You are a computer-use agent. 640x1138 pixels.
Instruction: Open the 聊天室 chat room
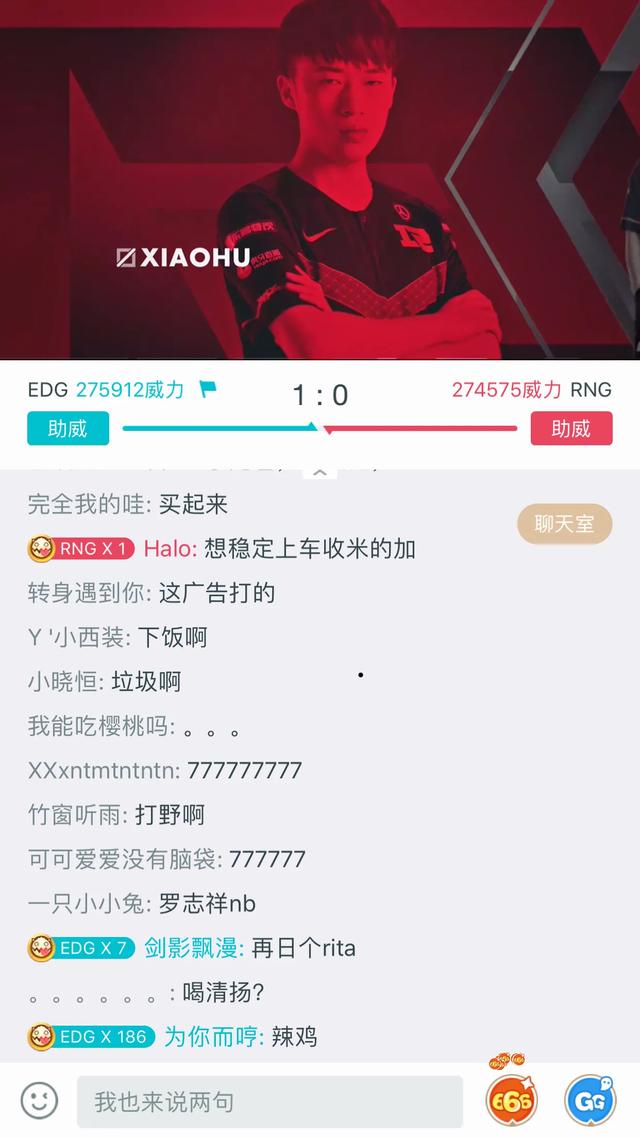tap(565, 523)
